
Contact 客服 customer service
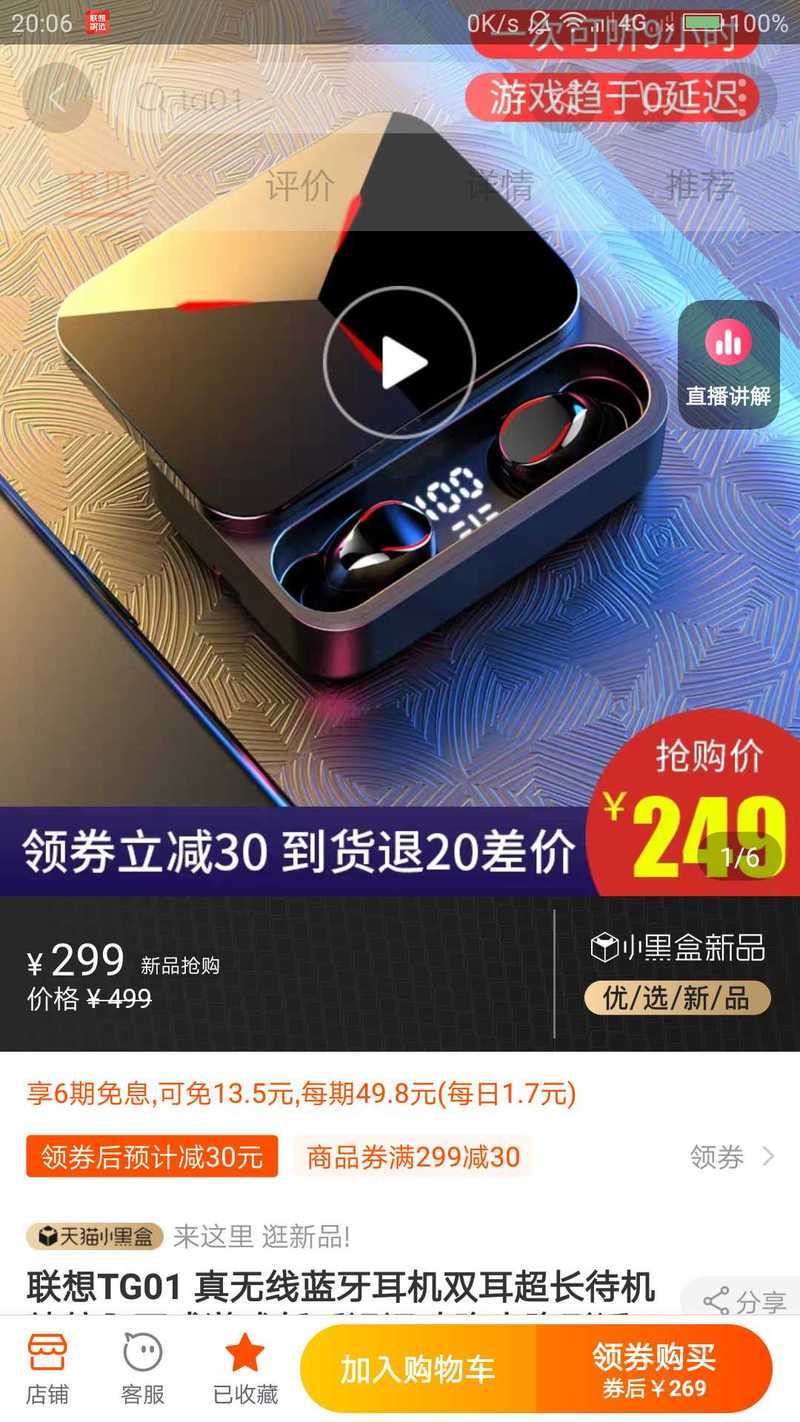coord(142,1369)
